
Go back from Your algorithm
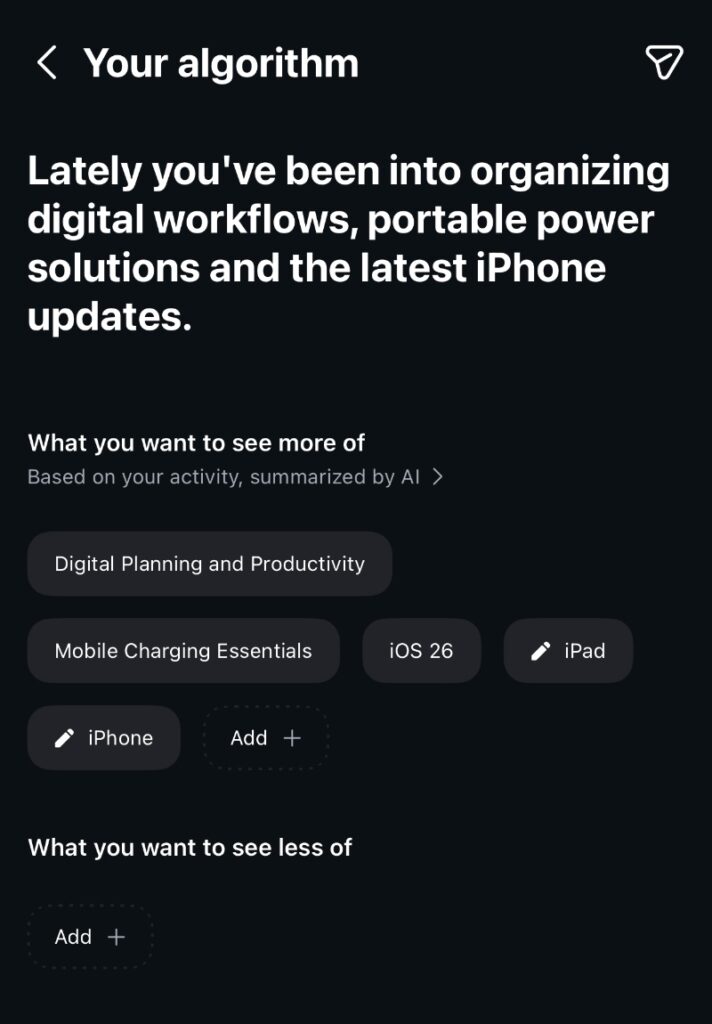point(46,63)
